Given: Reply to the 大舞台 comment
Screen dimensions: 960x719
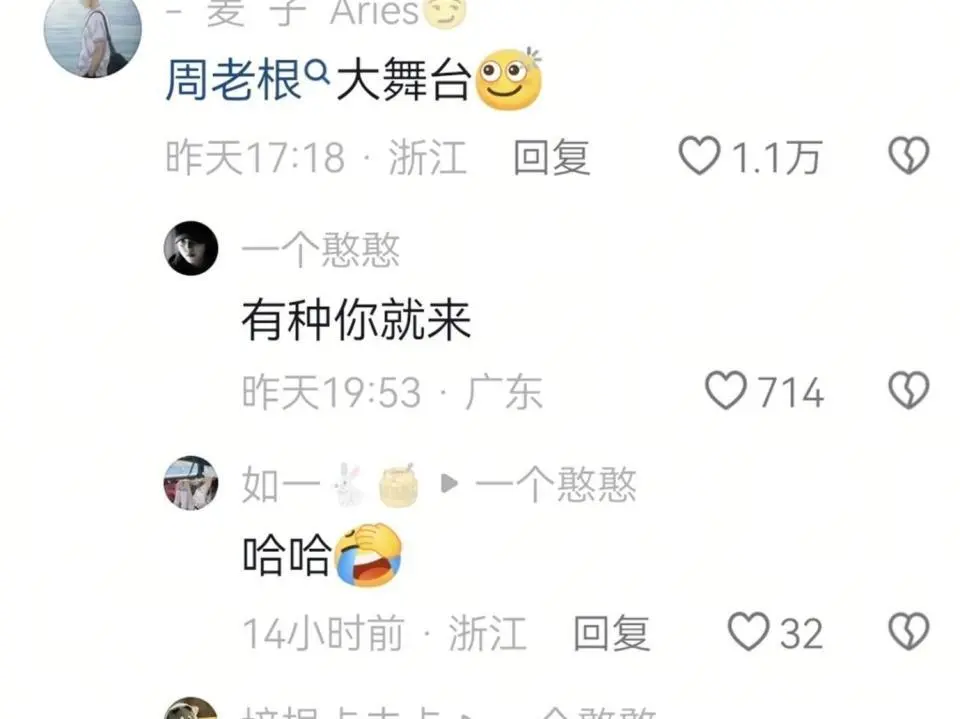Looking at the screenshot, I should click(x=551, y=157).
